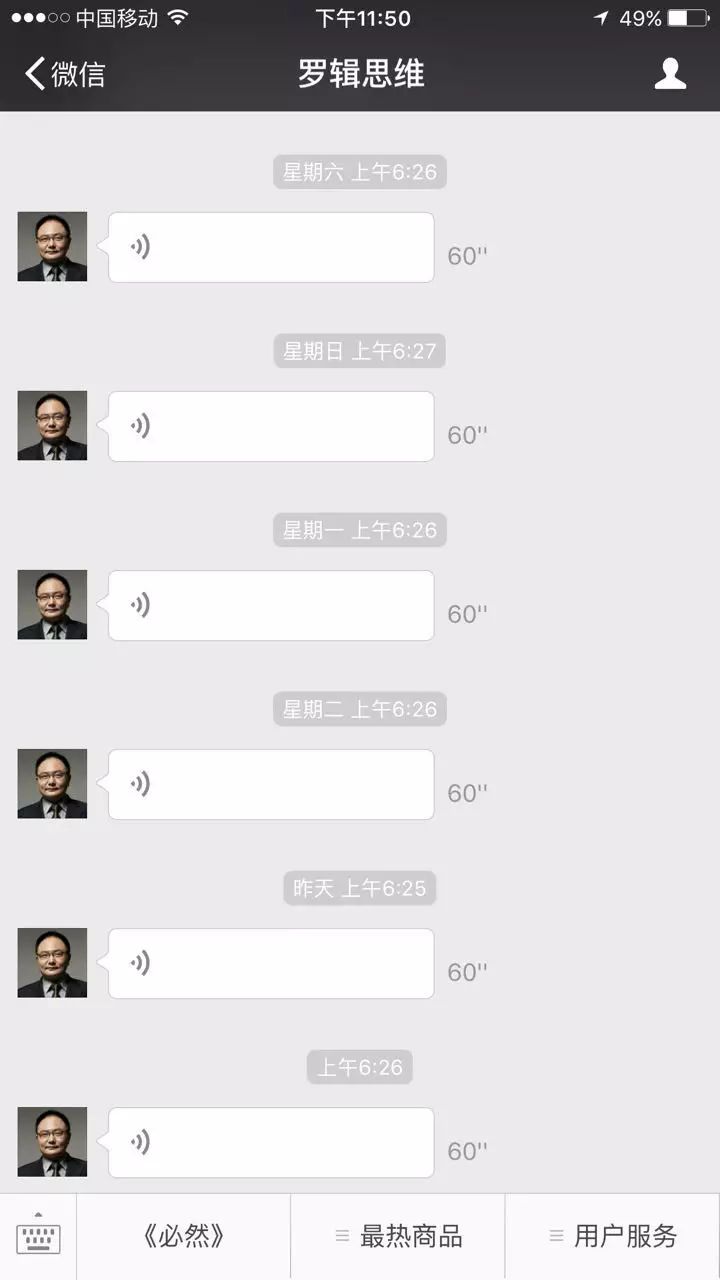Screen dimensions: 720x1280
Task: Go back to 微信 chat list
Action: (x=65, y=74)
